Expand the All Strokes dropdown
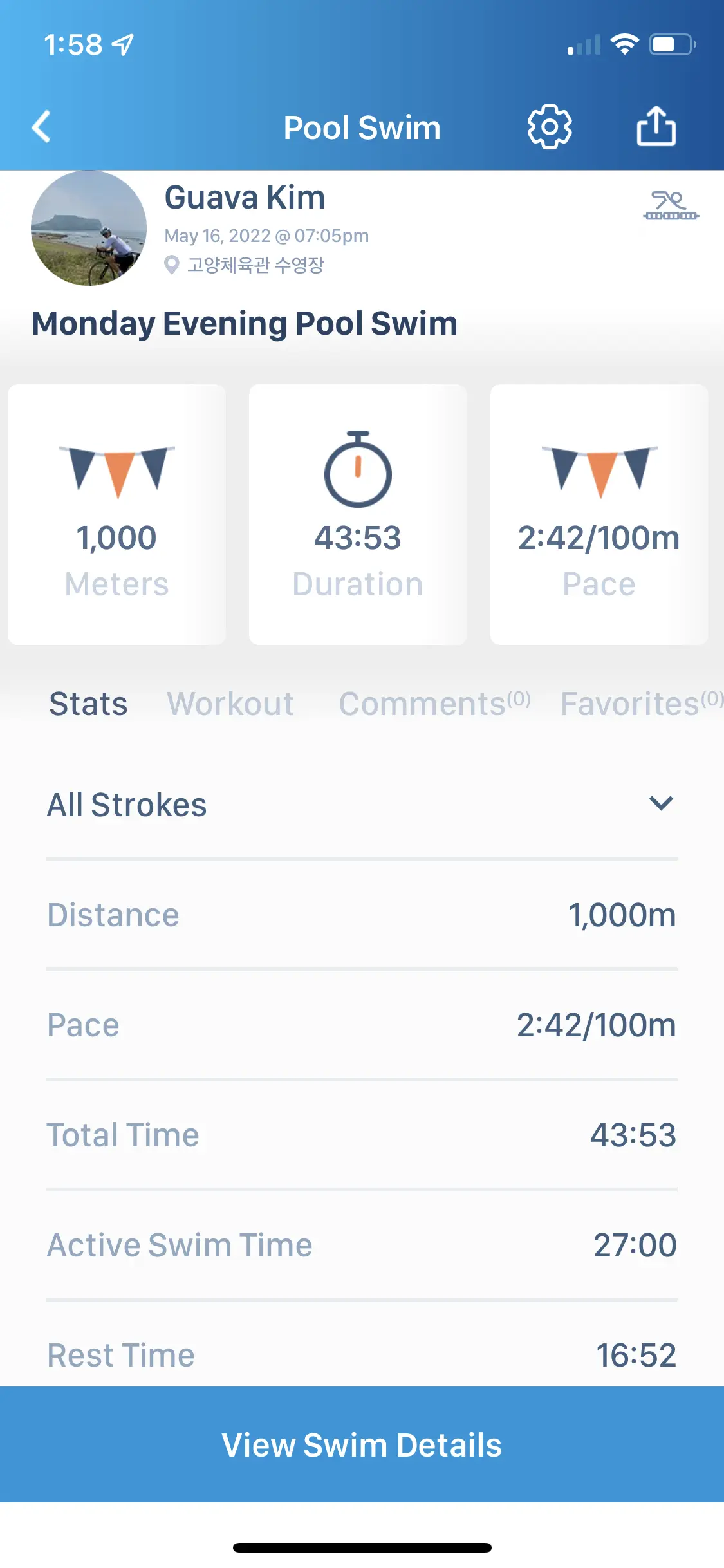 [362, 805]
